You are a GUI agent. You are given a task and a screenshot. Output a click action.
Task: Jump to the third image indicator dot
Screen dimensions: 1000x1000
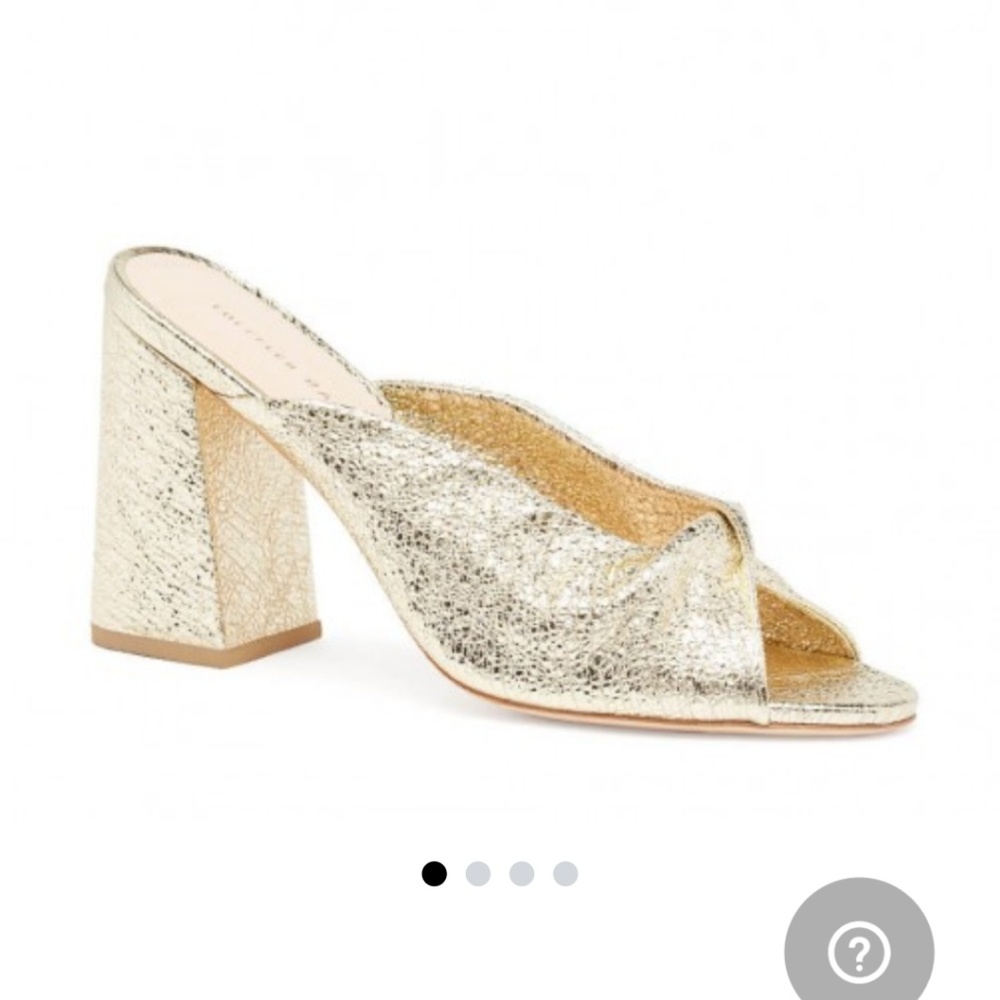(521, 874)
